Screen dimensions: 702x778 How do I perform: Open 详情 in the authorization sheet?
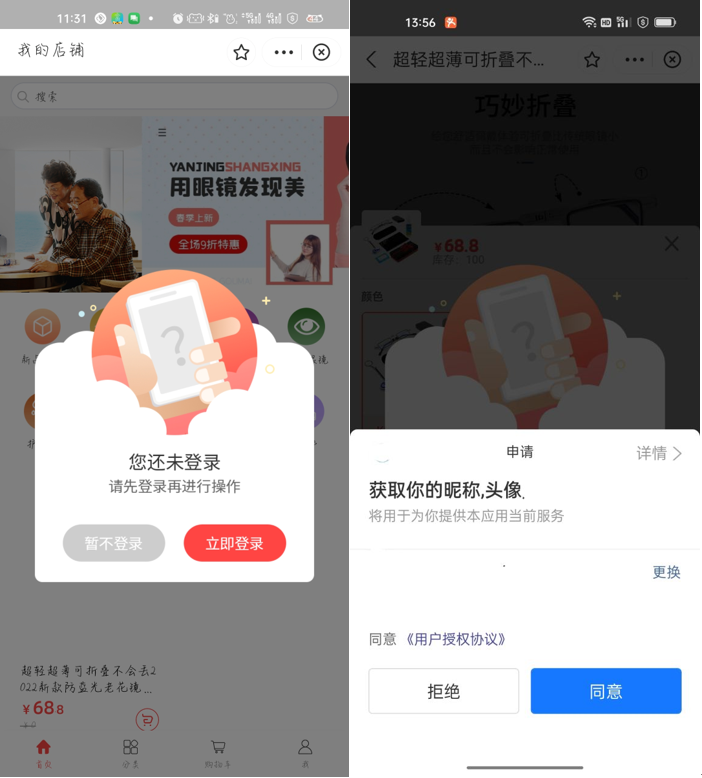coord(660,453)
